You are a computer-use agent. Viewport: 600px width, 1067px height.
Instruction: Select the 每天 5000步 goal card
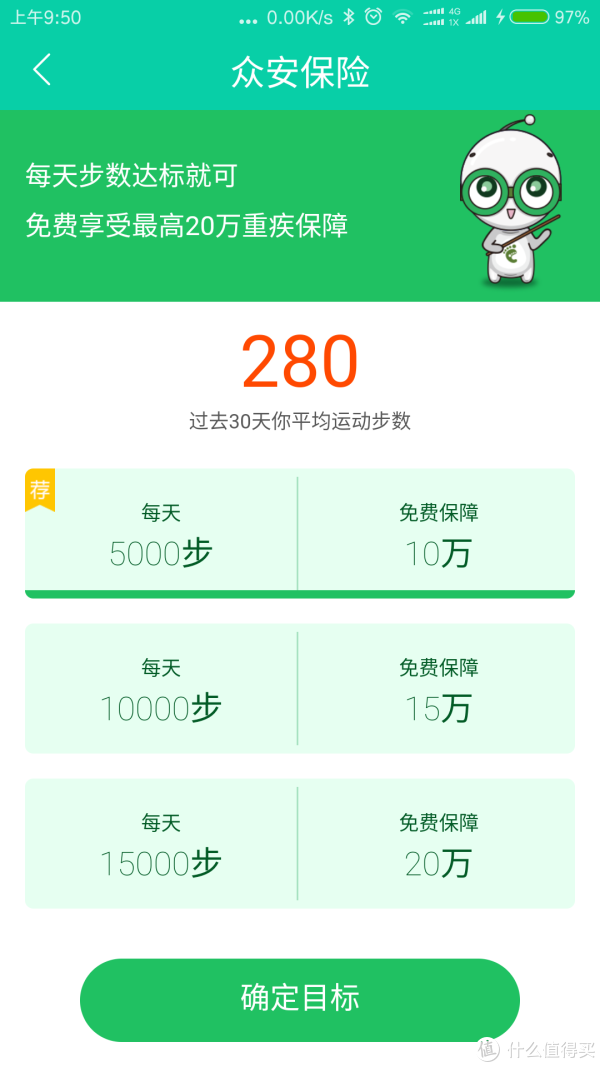(300, 534)
